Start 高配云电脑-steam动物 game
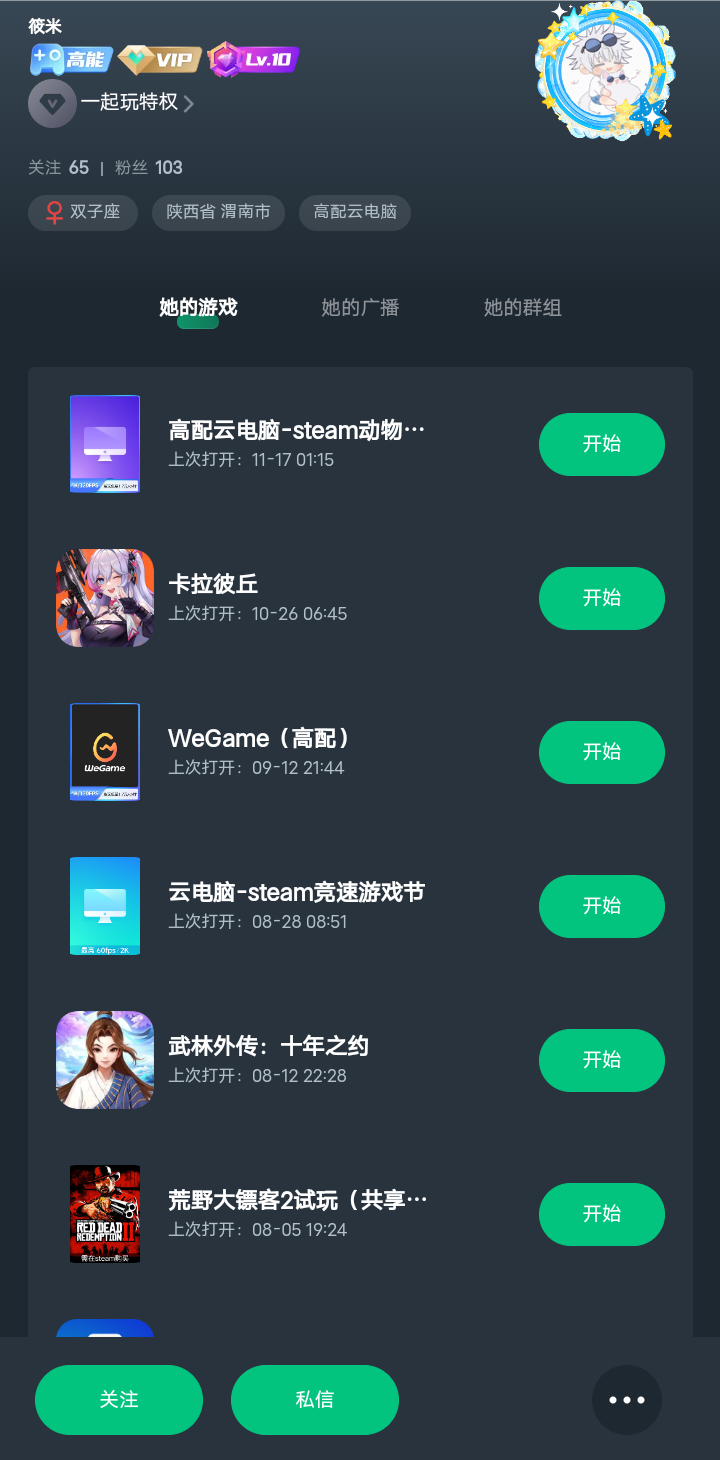Image resolution: width=720 pixels, height=1460 pixels. point(601,444)
